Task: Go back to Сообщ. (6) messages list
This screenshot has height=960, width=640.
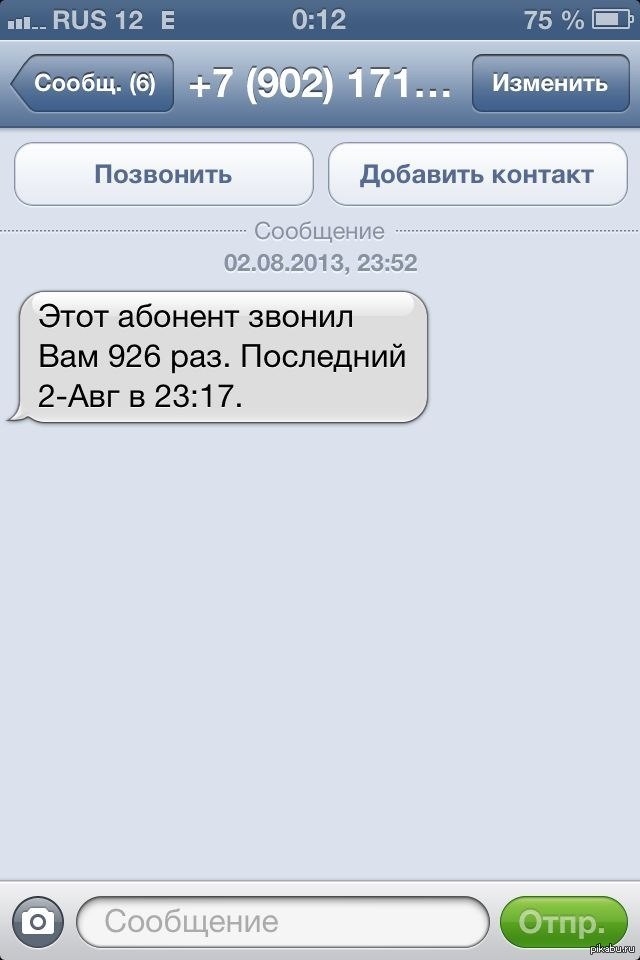Action: point(92,84)
